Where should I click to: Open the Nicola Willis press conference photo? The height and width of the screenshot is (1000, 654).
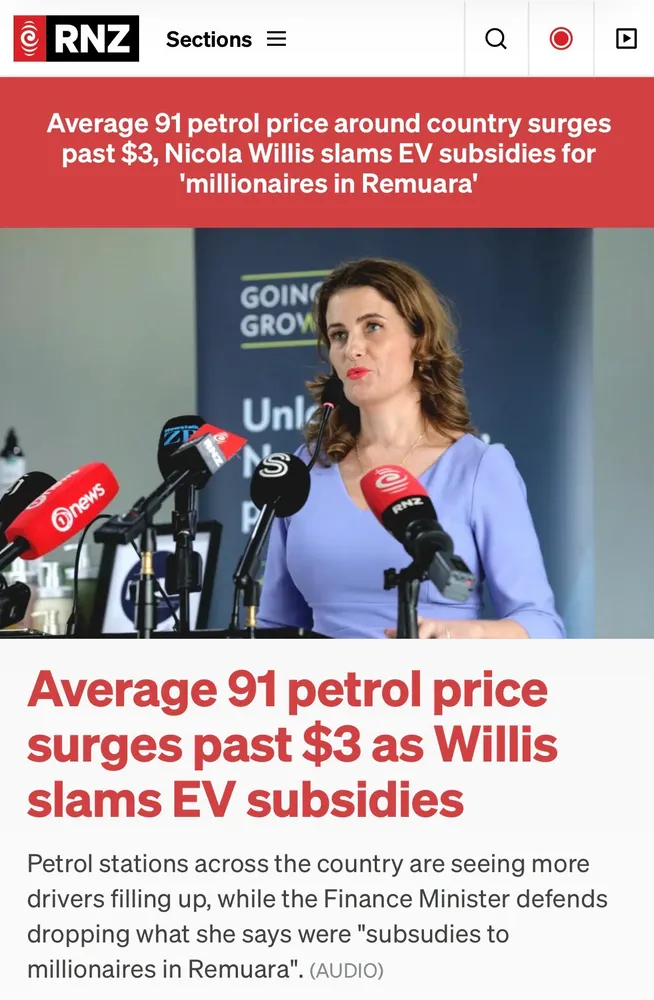pos(327,433)
